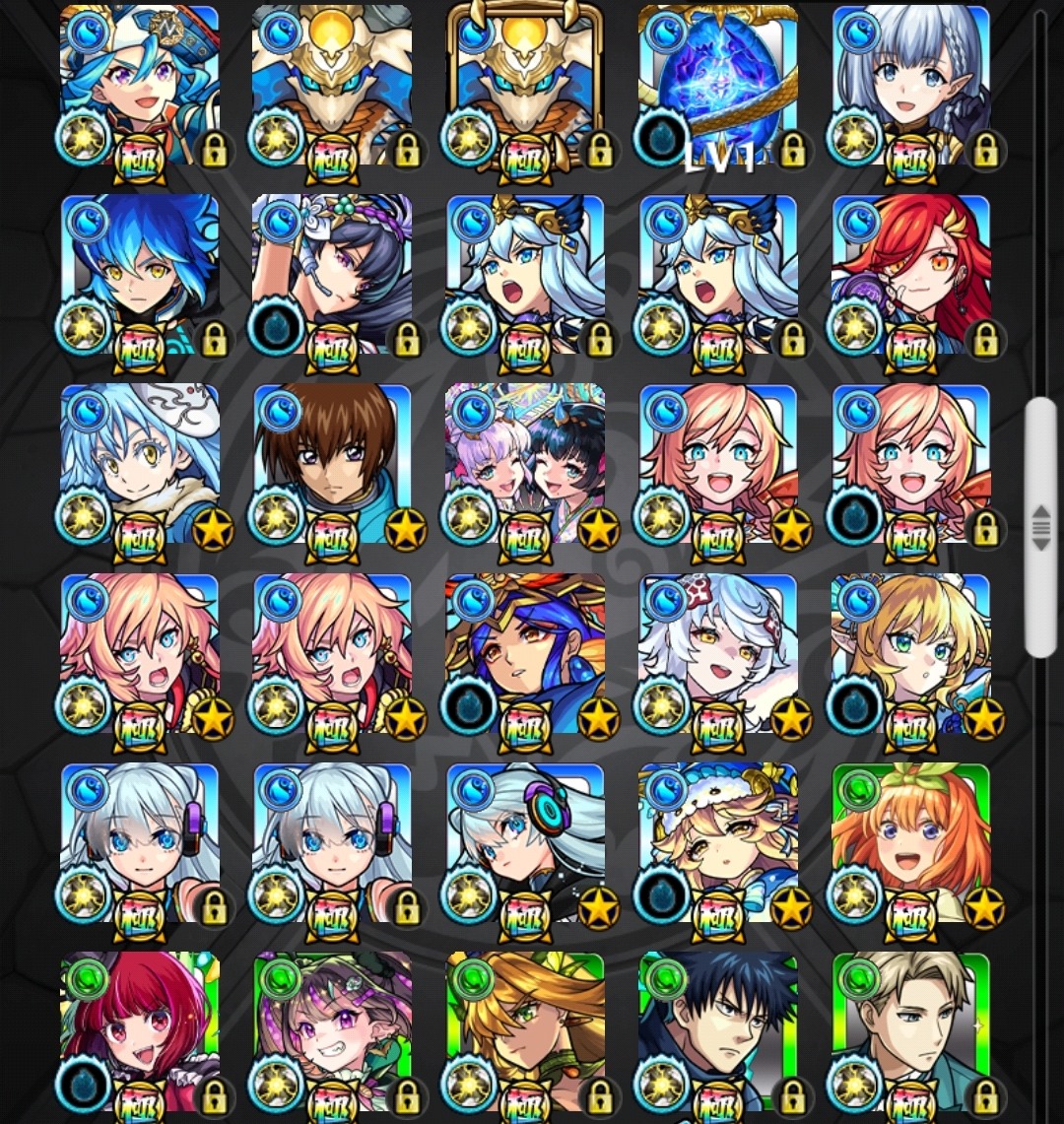Open the blond man in teal jacket

tap(911, 1029)
